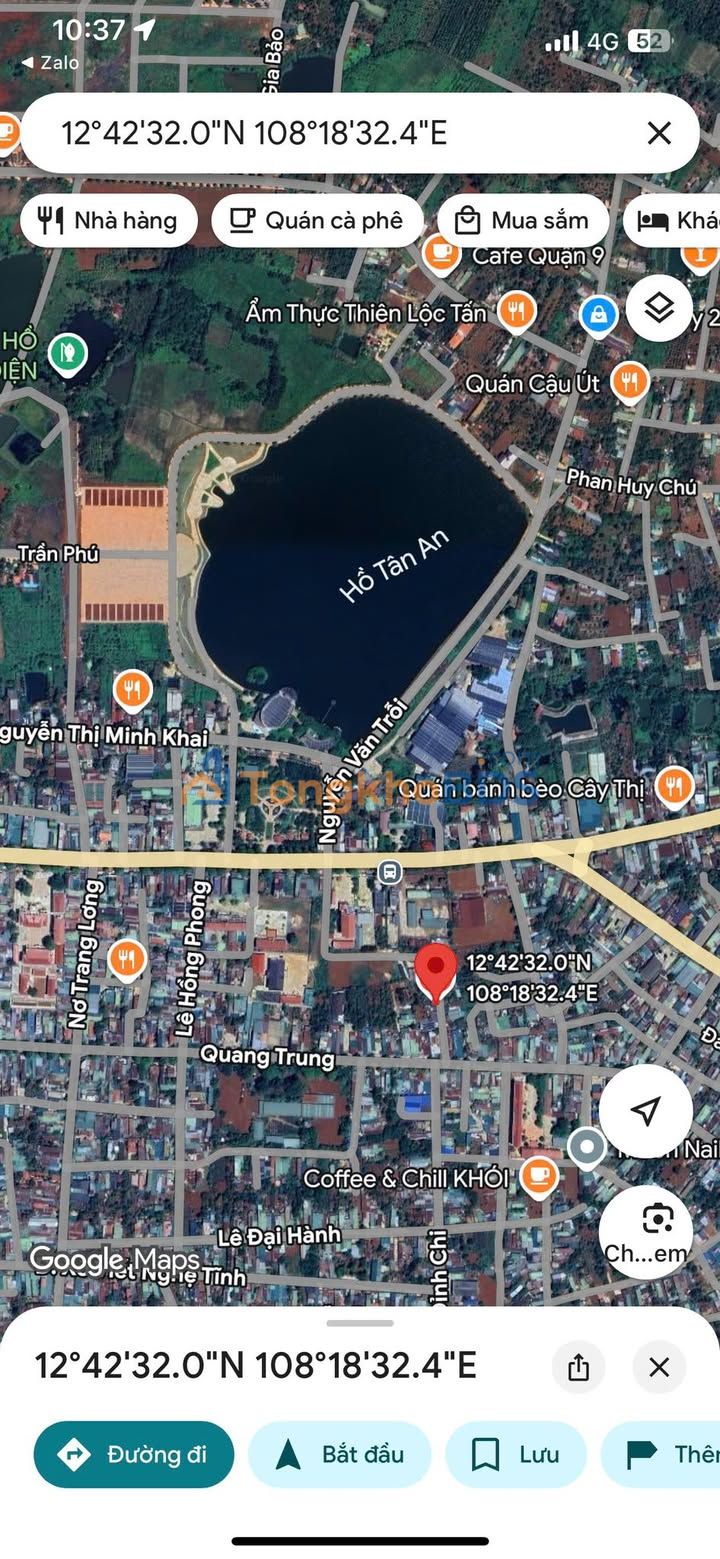The image size is (720, 1559).
Task: Open Quán Cậu Út restaurant pin
Action: [629, 381]
